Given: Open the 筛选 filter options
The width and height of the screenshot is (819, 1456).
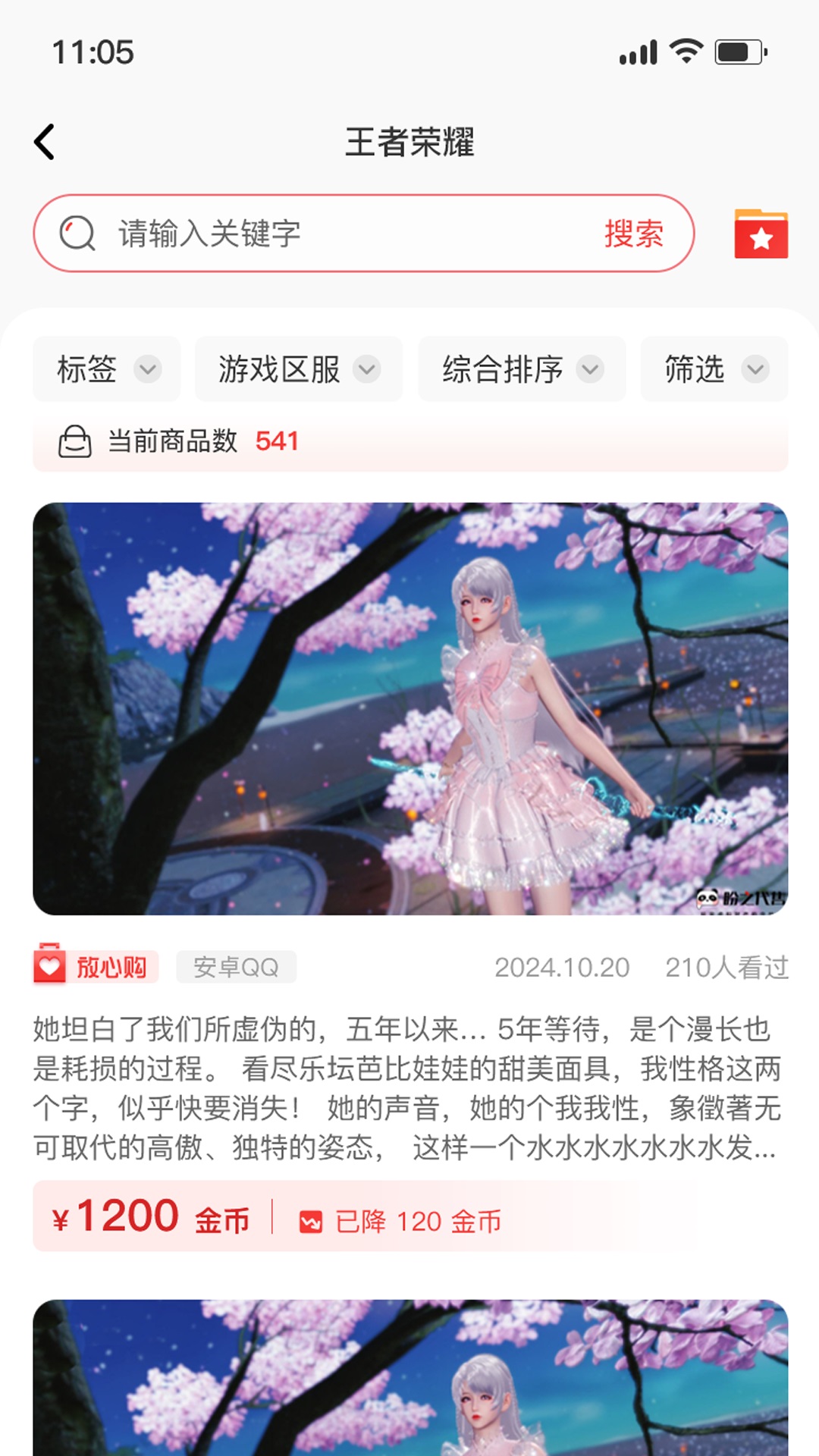Looking at the screenshot, I should coord(714,369).
